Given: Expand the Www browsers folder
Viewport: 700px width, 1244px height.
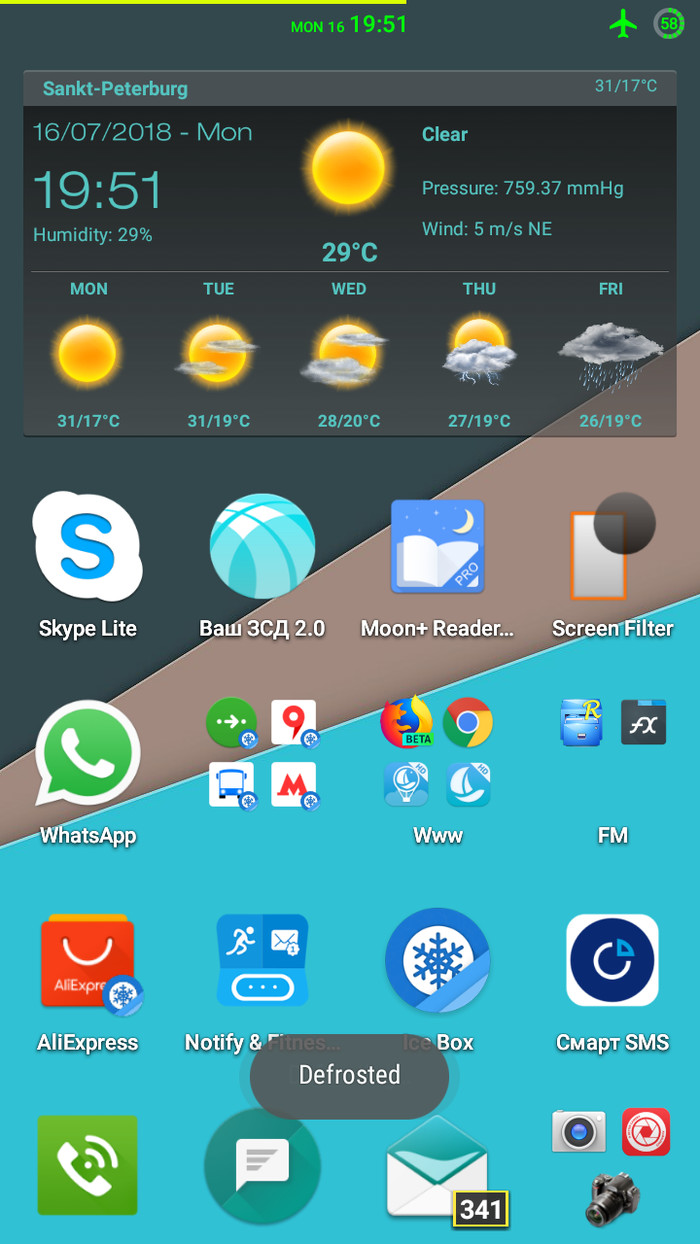Looking at the screenshot, I should [437, 753].
